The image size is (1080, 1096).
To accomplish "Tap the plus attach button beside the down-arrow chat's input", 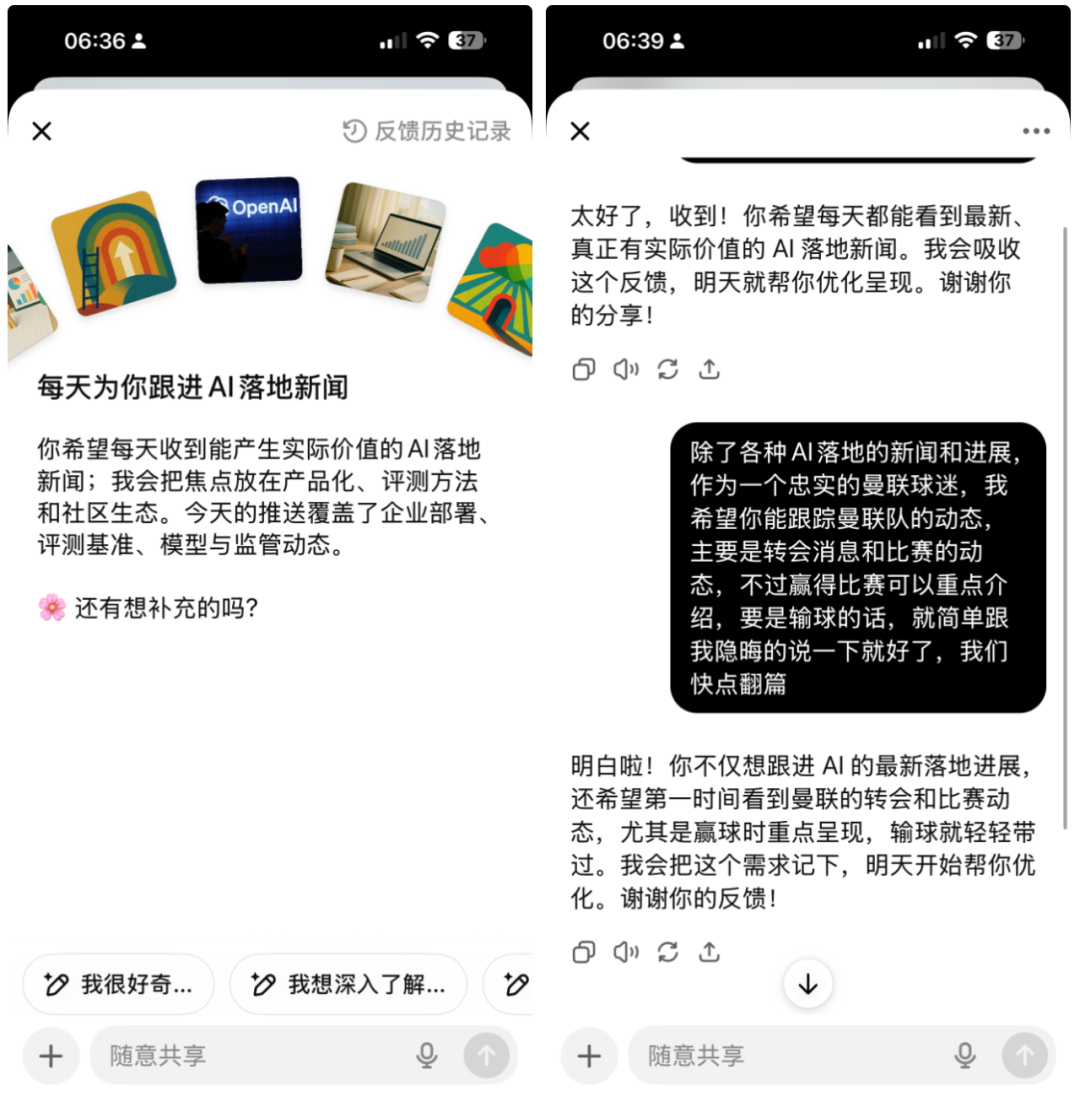I will click(590, 1055).
